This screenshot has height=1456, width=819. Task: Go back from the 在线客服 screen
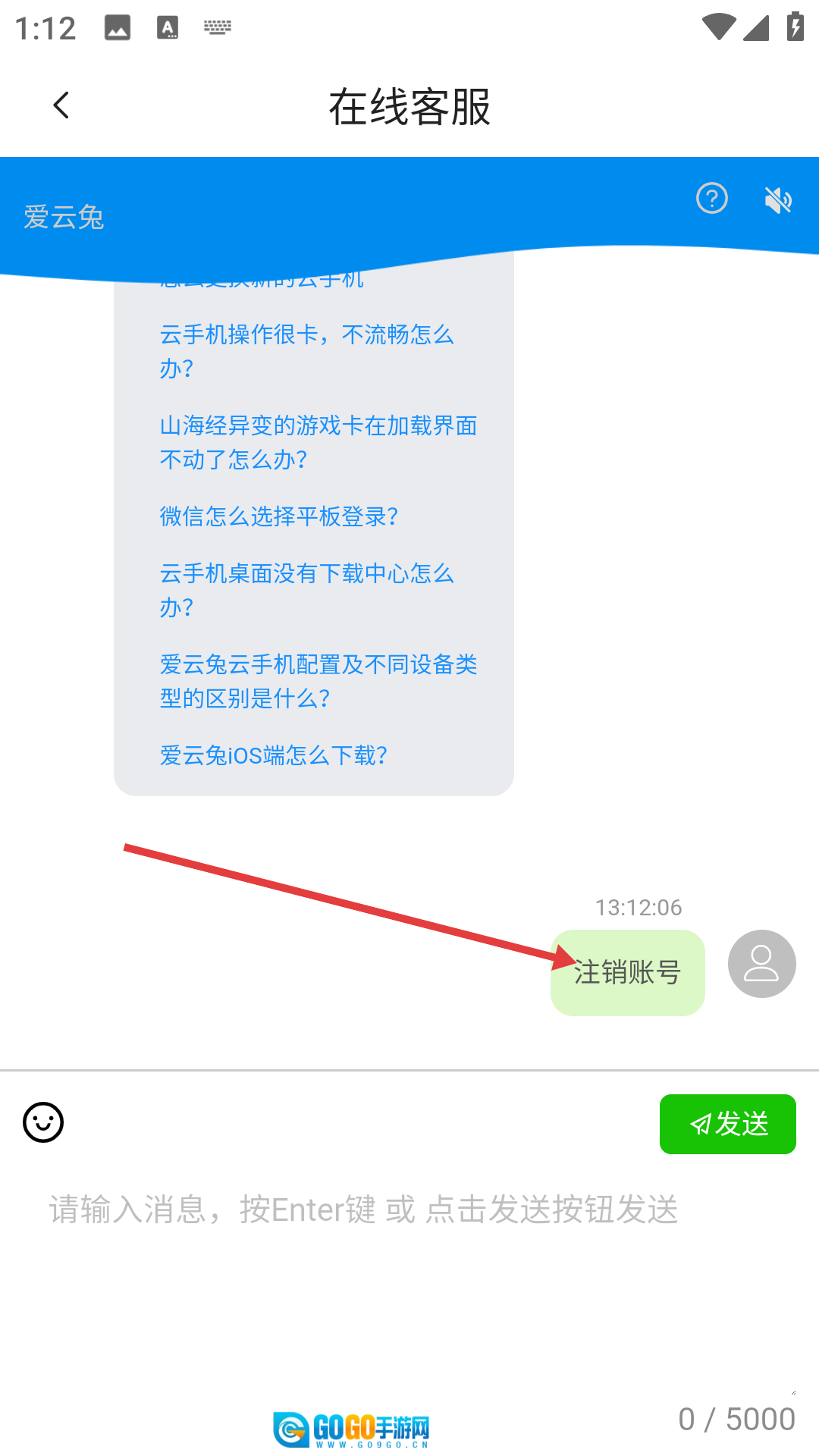pyautogui.click(x=61, y=105)
